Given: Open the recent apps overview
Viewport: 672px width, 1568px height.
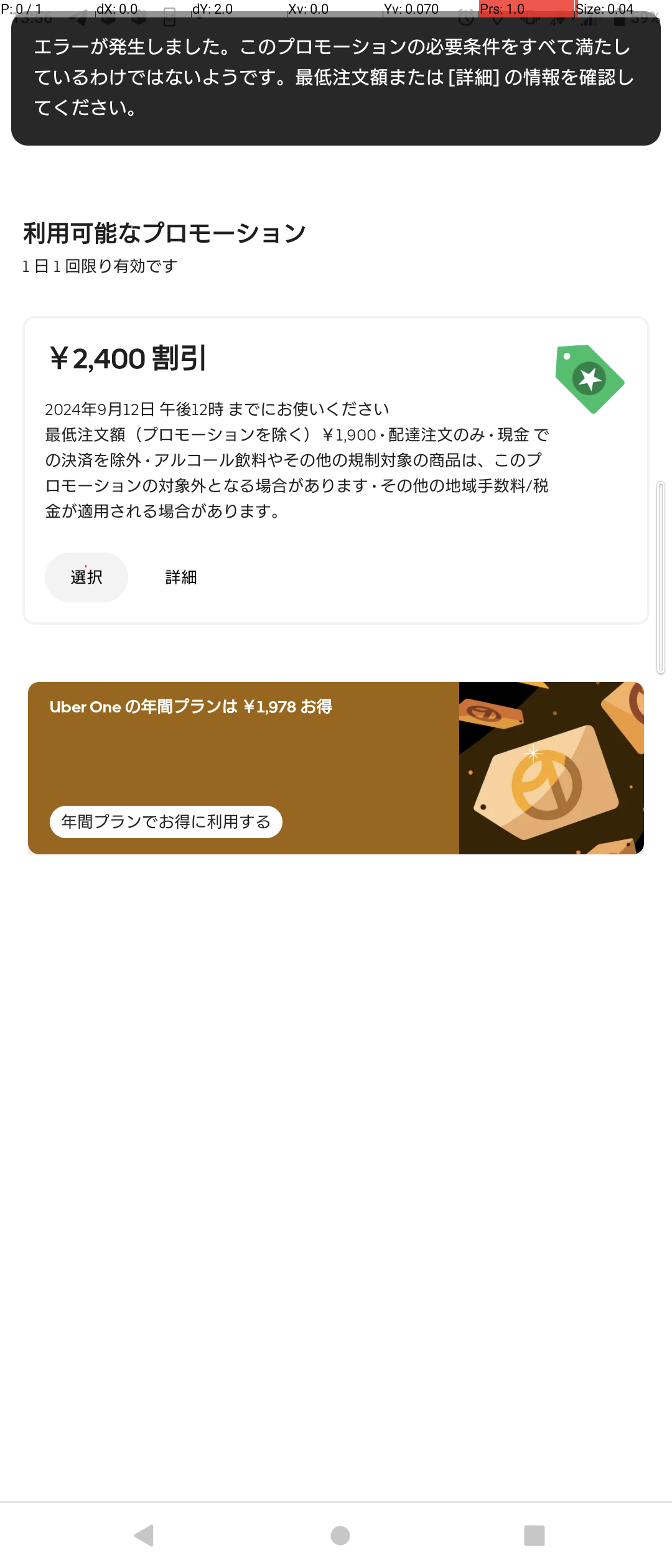Looking at the screenshot, I should click(x=534, y=1536).
